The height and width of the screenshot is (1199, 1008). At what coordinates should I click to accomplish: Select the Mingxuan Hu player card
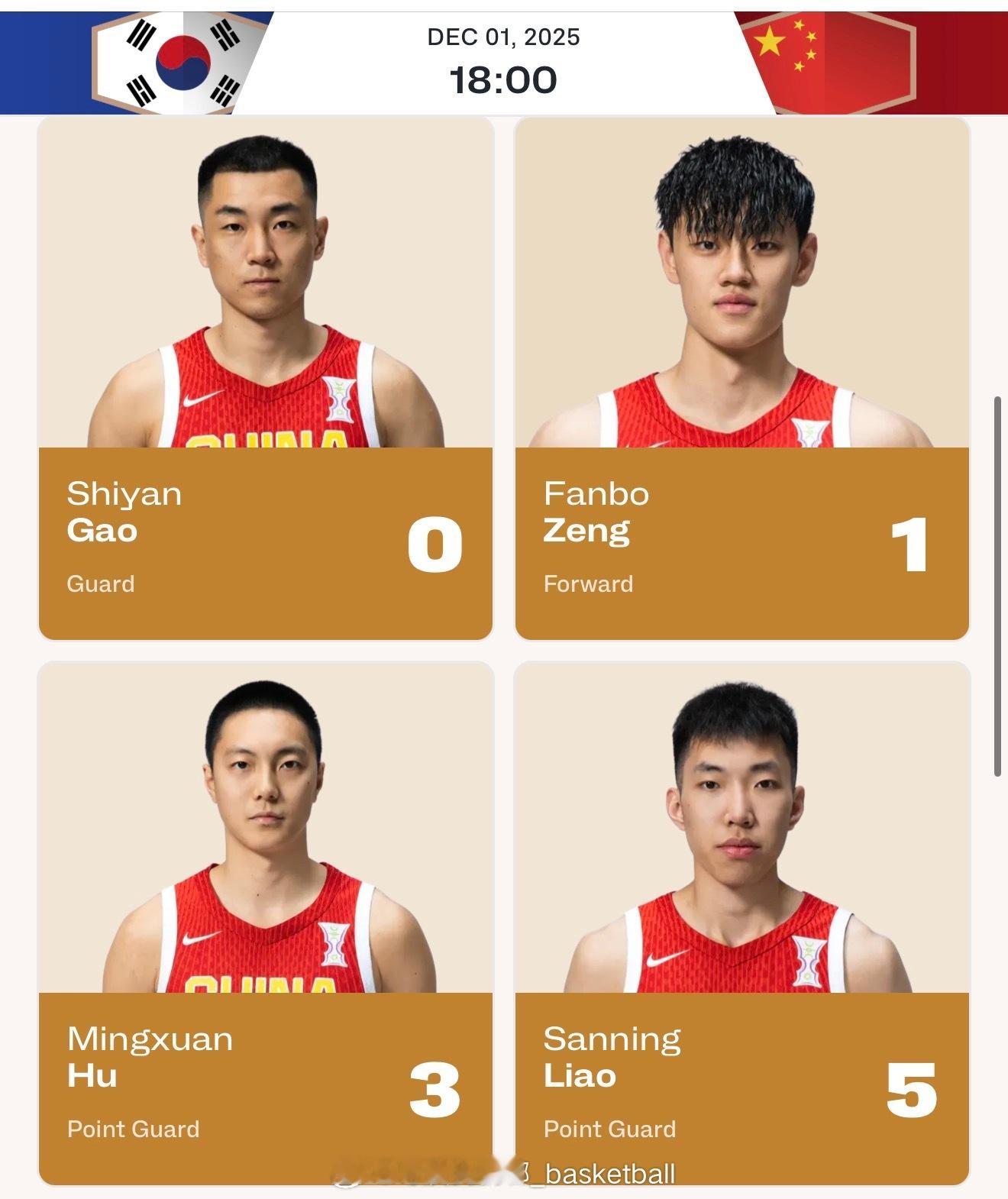click(265, 923)
